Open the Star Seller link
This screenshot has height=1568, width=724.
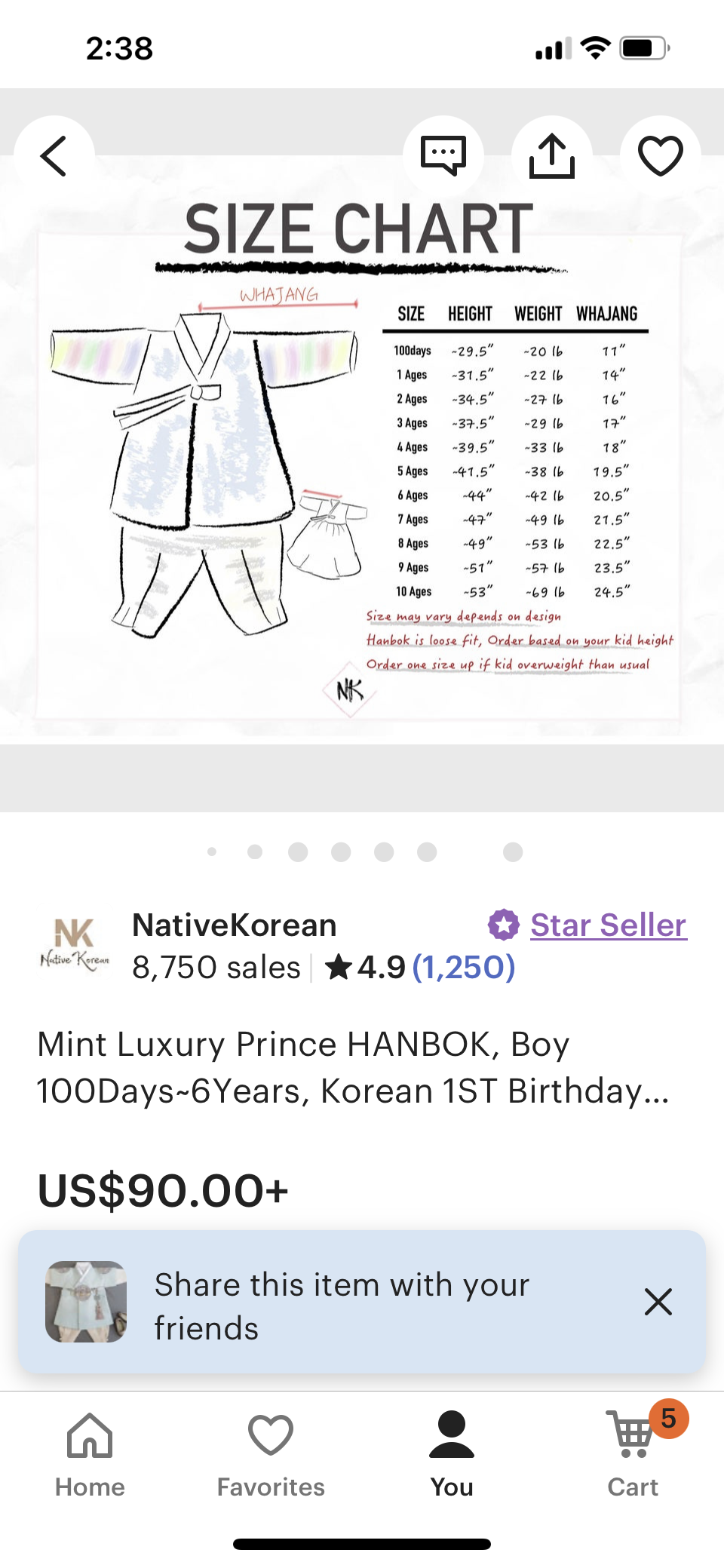[608, 925]
